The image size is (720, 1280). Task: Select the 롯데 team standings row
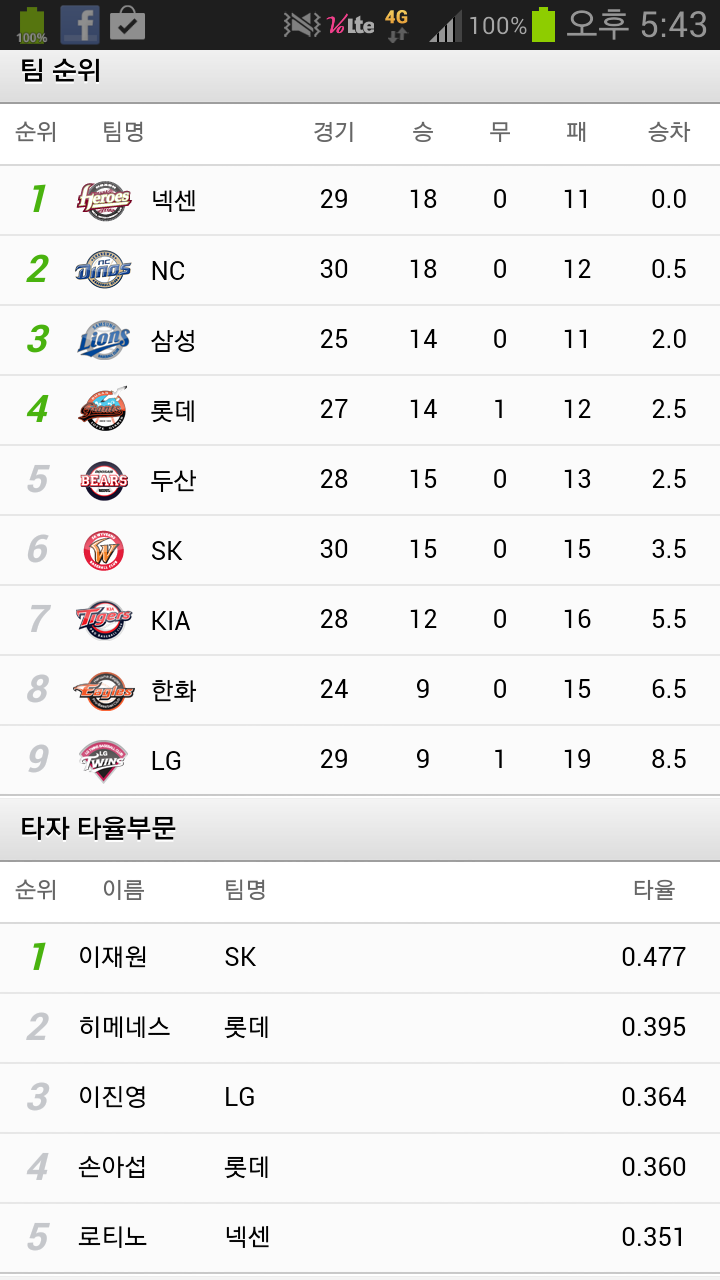click(360, 410)
